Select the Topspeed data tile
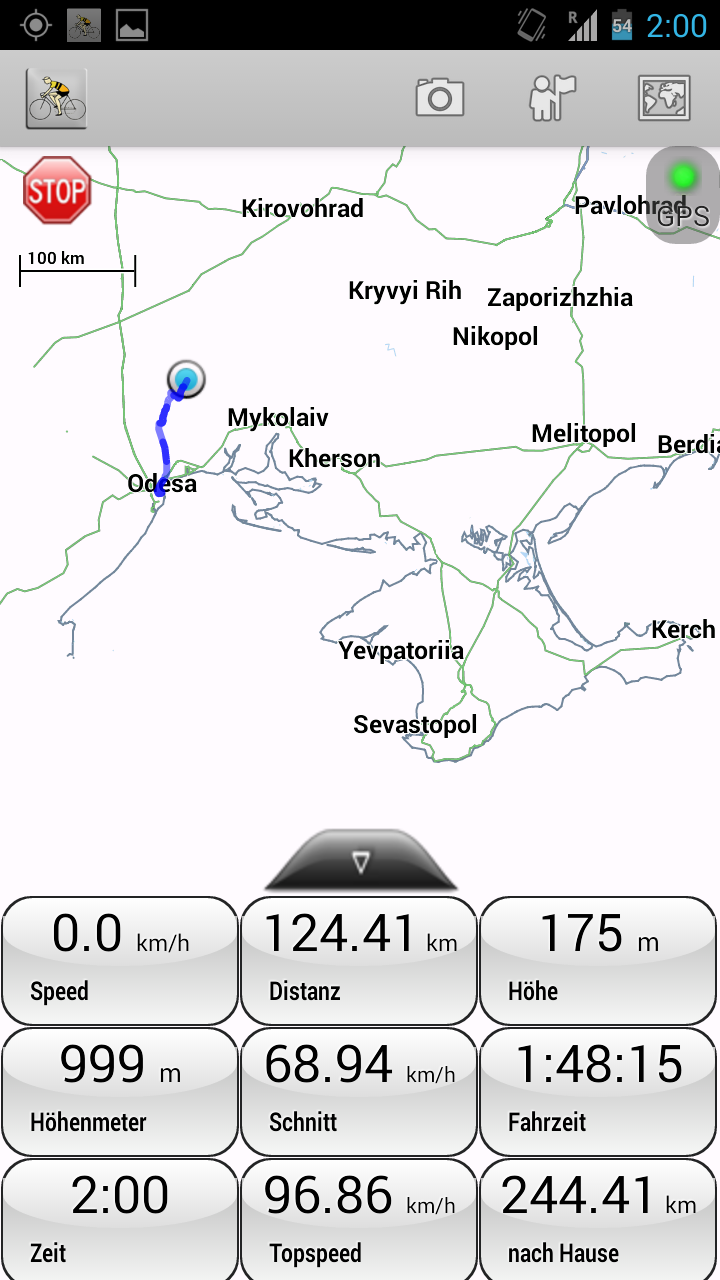 coord(359,1220)
